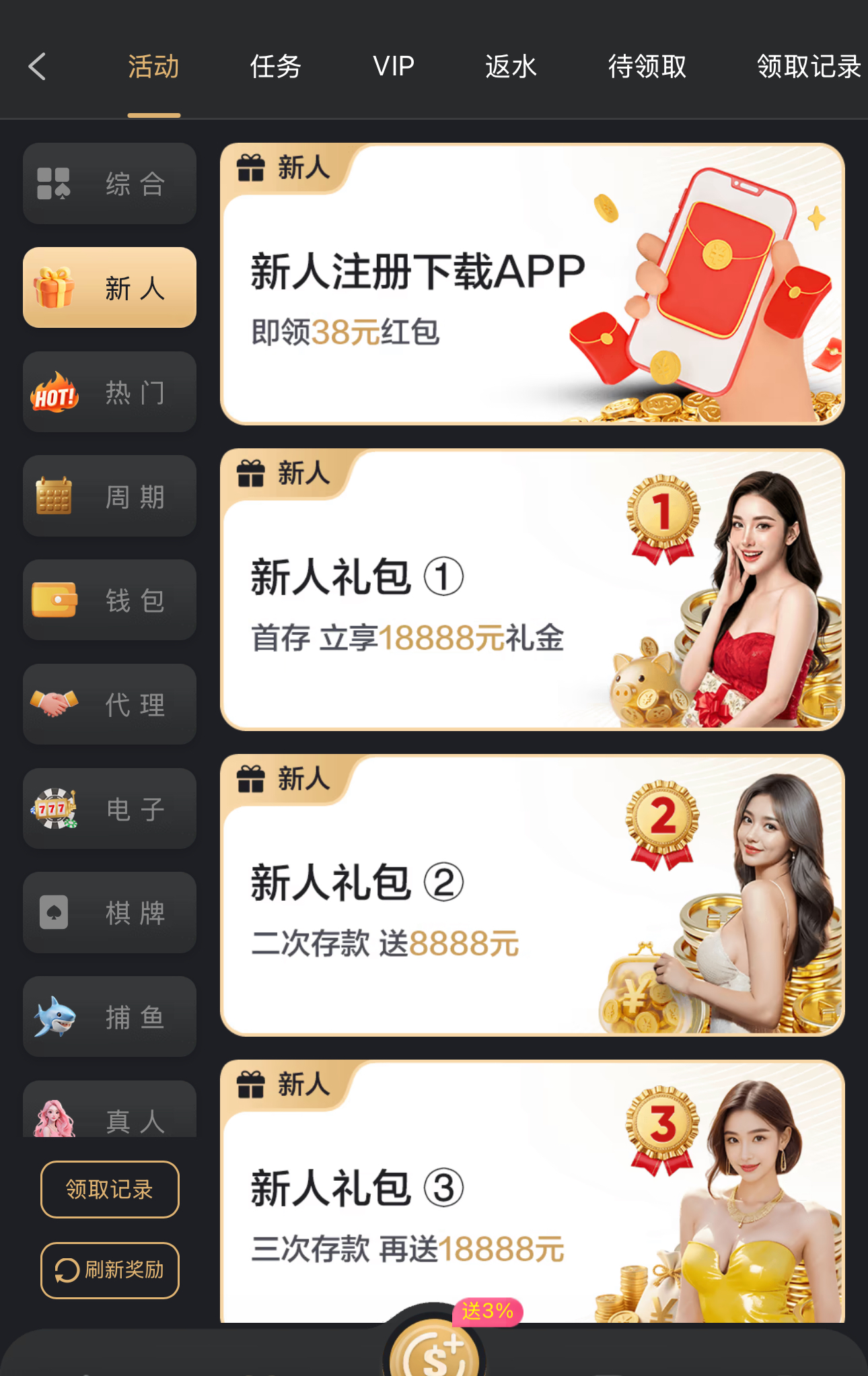
Task: Open the 新人注册下载APP promotion card
Action: click(532, 284)
